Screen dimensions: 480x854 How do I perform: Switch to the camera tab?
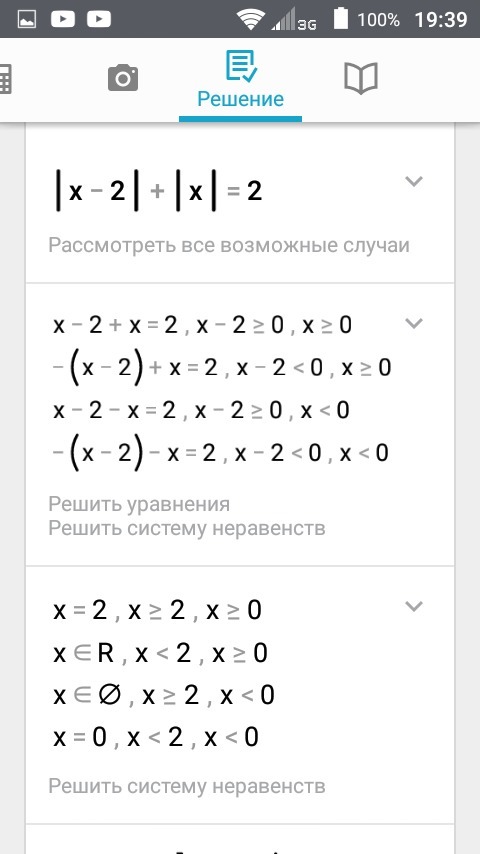pyautogui.click(x=123, y=77)
